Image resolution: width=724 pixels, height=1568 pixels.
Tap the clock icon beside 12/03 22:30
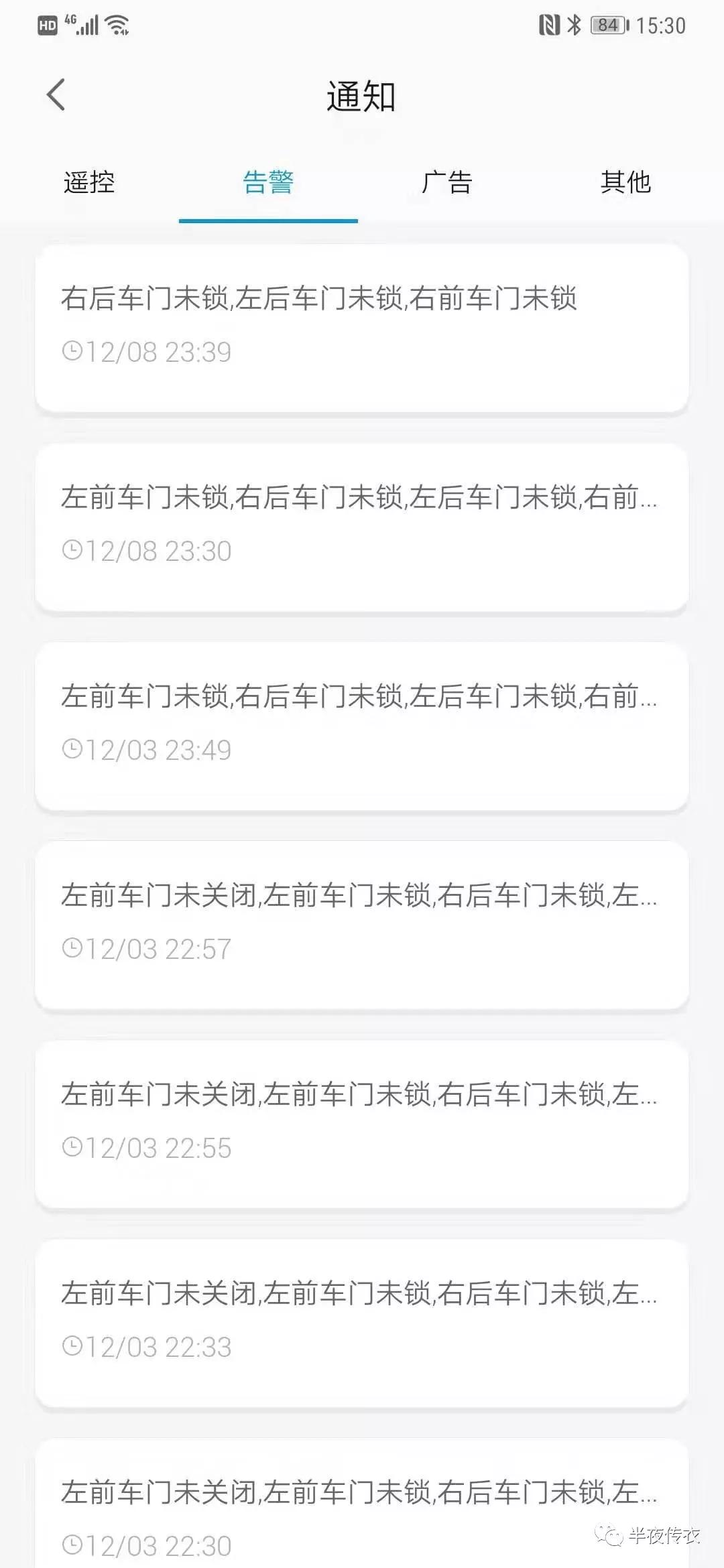point(74,1546)
